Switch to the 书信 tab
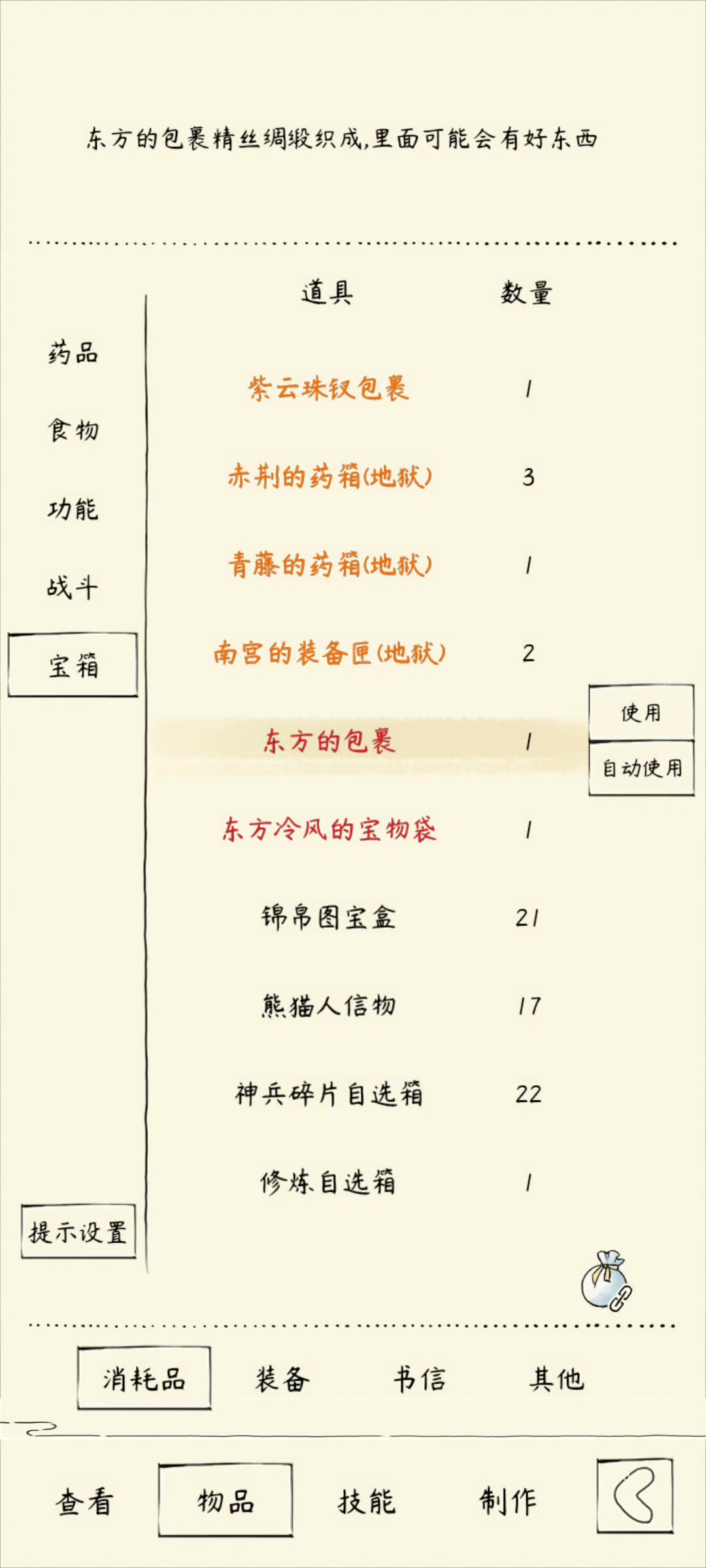The height and width of the screenshot is (1568, 706). [x=420, y=1379]
